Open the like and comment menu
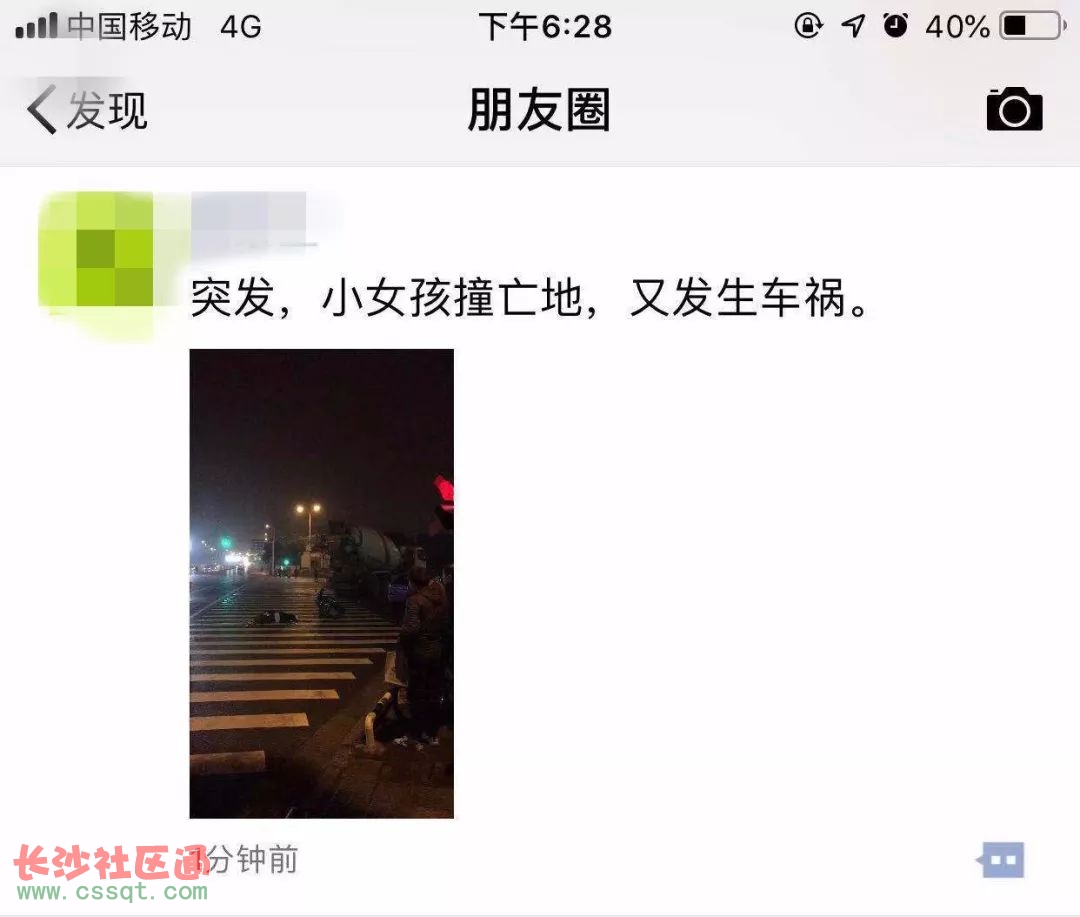Viewport: 1080px width, 917px height. click(1002, 859)
